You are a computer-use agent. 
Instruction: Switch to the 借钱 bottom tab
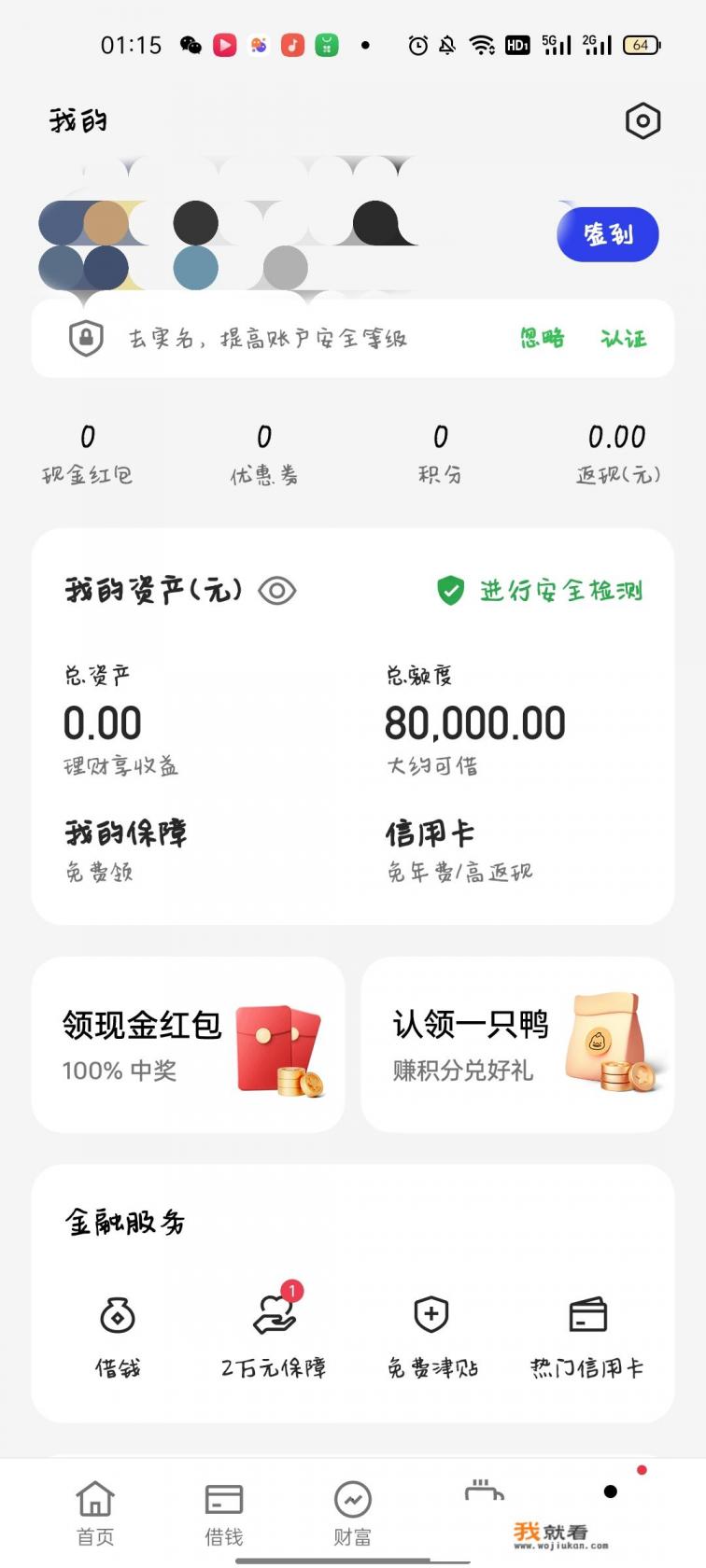click(x=222, y=1512)
